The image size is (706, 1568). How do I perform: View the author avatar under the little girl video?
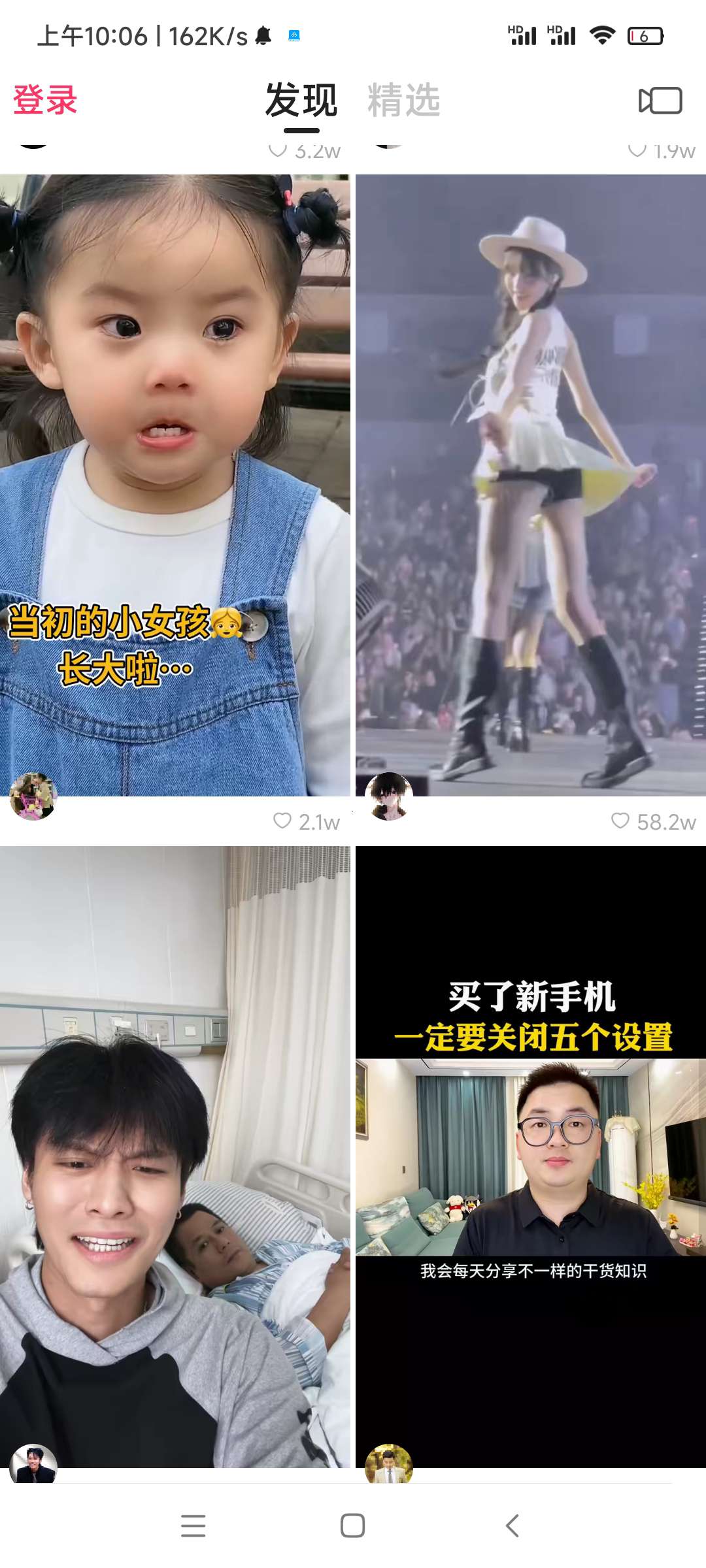(33, 796)
